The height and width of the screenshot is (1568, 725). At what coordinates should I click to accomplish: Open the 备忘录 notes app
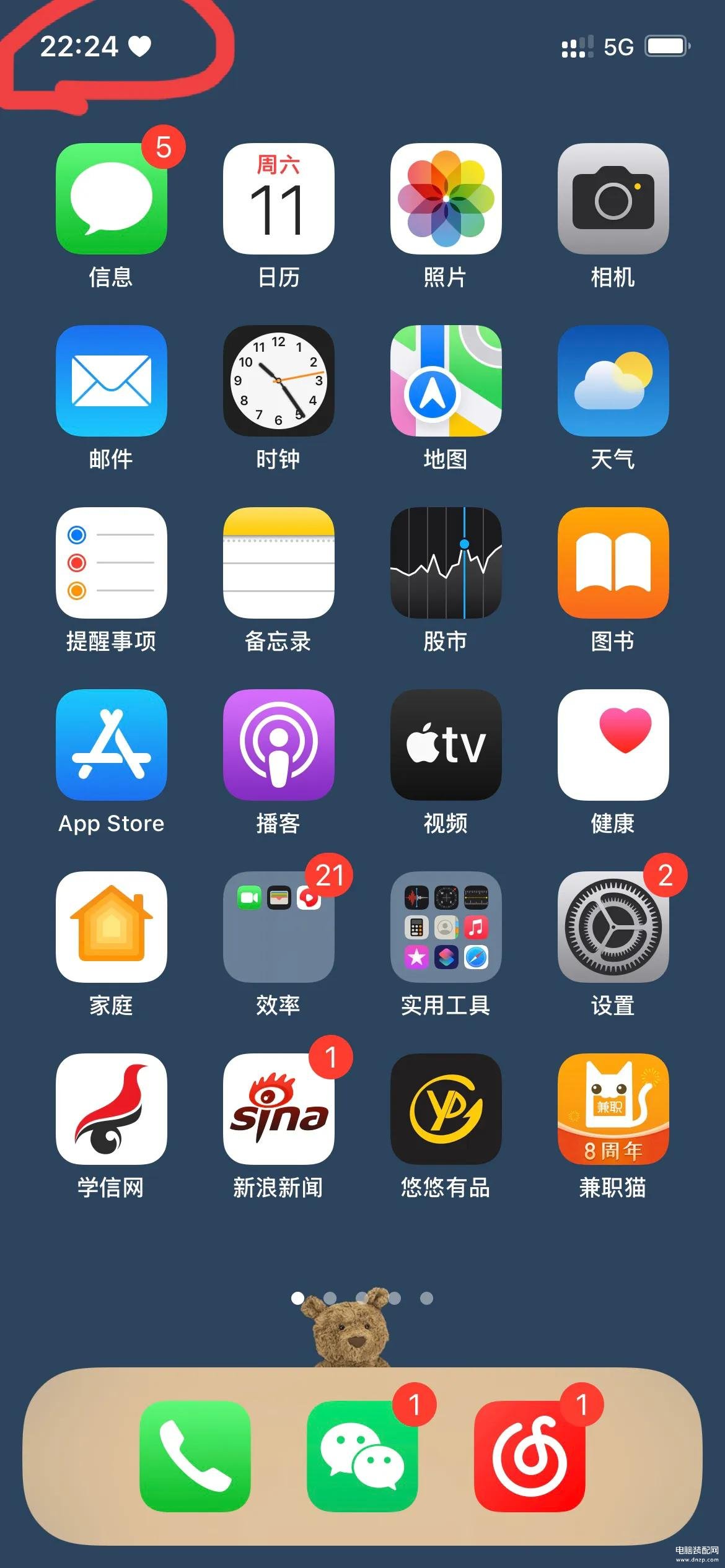(279, 563)
